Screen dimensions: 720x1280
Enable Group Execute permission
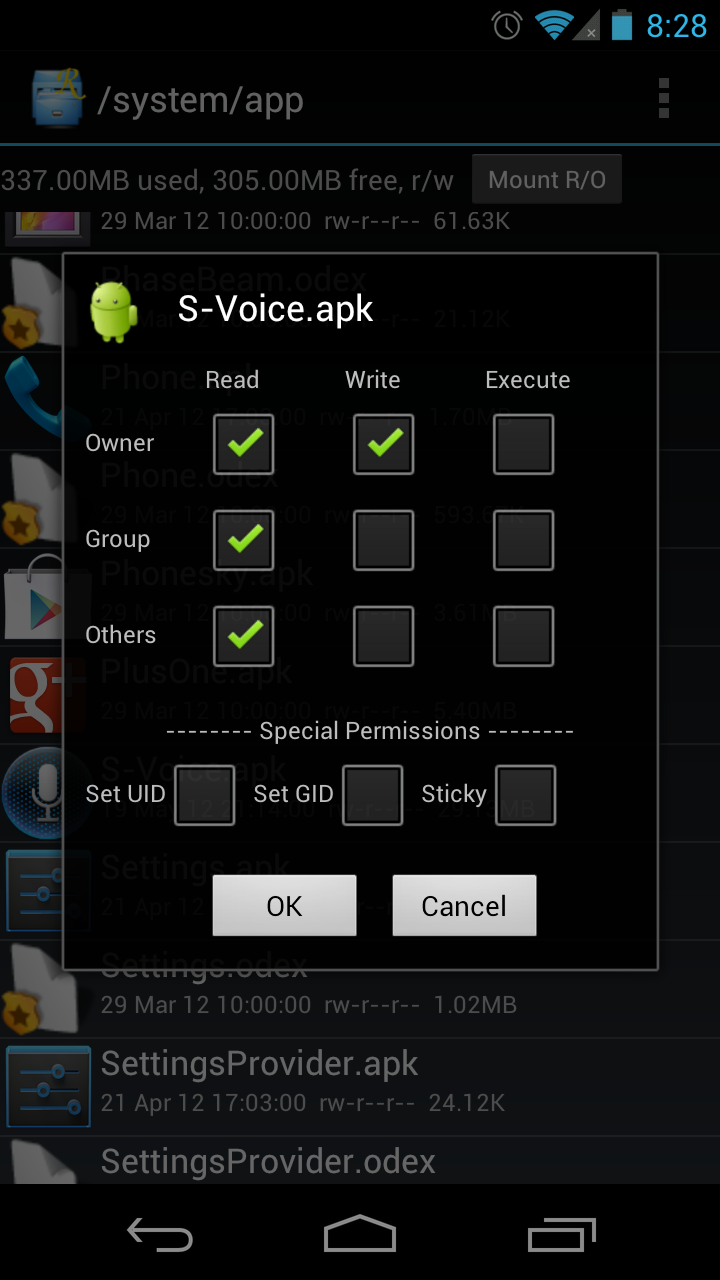523,540
